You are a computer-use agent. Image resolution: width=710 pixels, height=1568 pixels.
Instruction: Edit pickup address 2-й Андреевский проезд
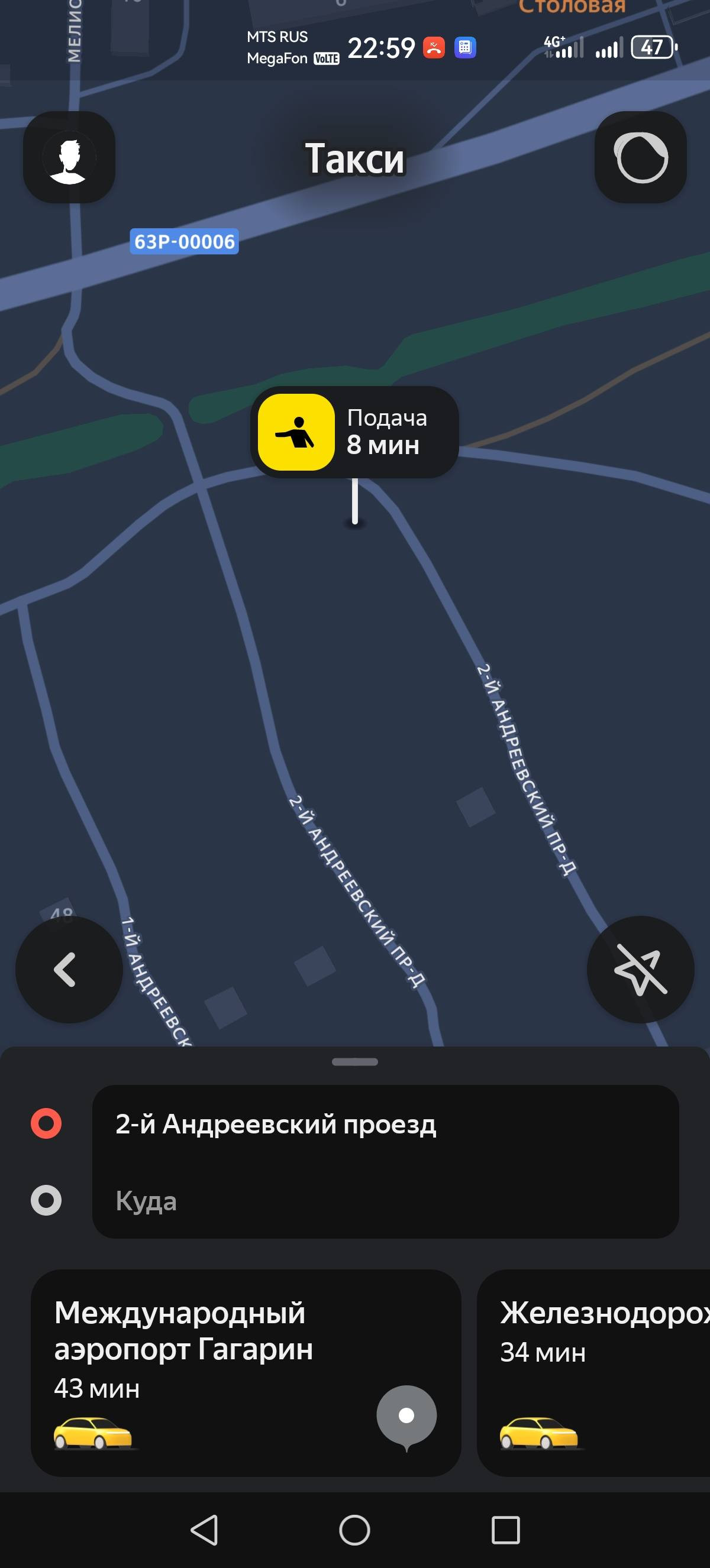(385, 1124)
